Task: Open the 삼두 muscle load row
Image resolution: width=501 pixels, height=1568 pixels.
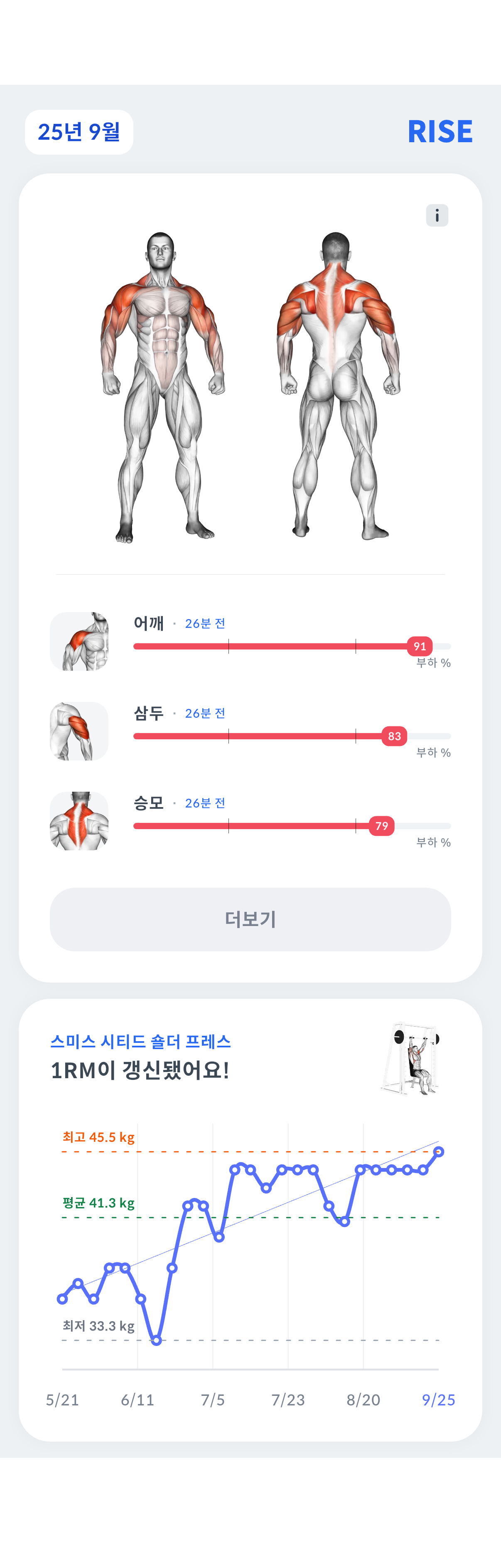Action: point(250,731)
